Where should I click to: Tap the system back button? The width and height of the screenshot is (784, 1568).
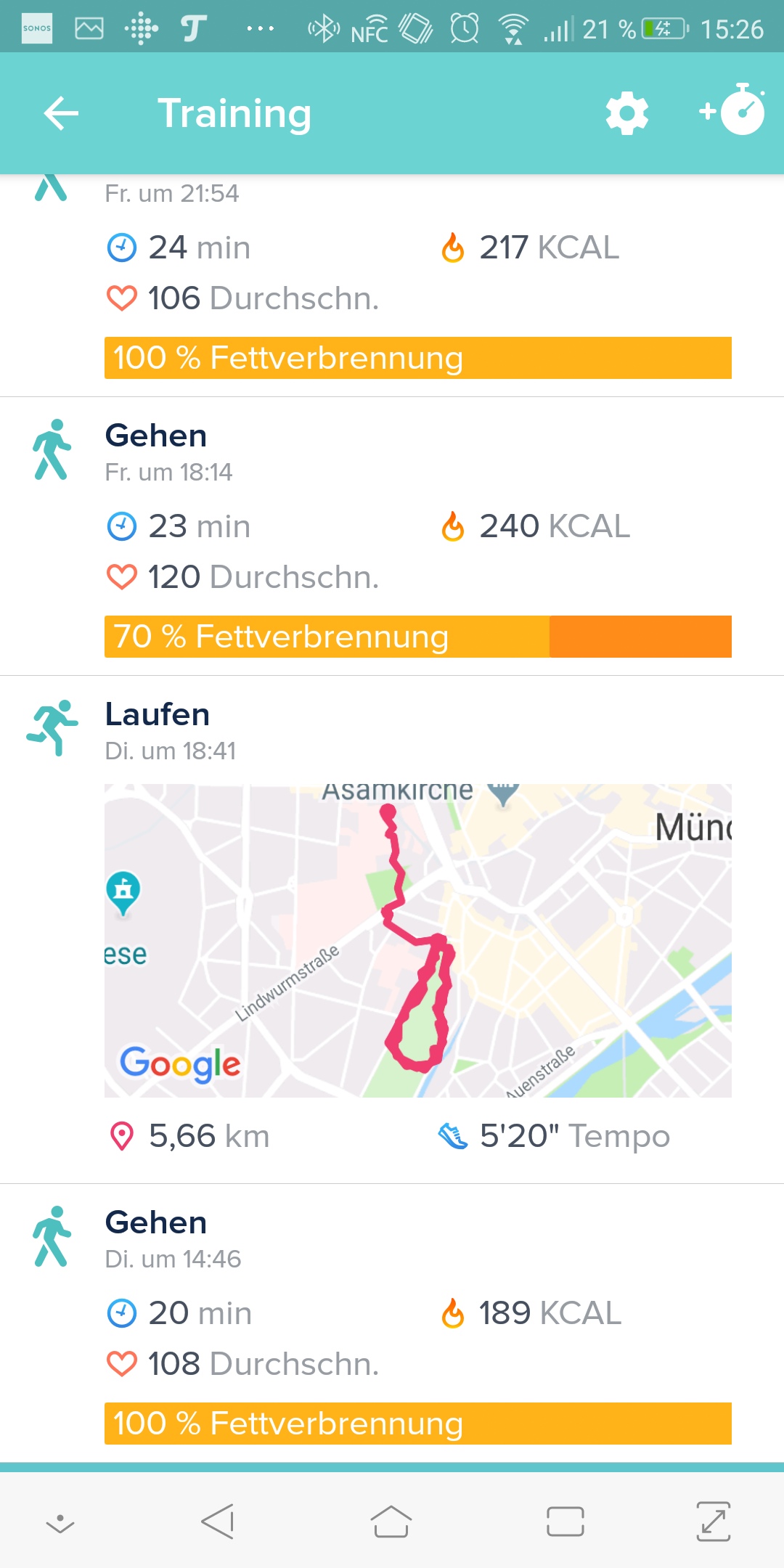(218, 1522)
